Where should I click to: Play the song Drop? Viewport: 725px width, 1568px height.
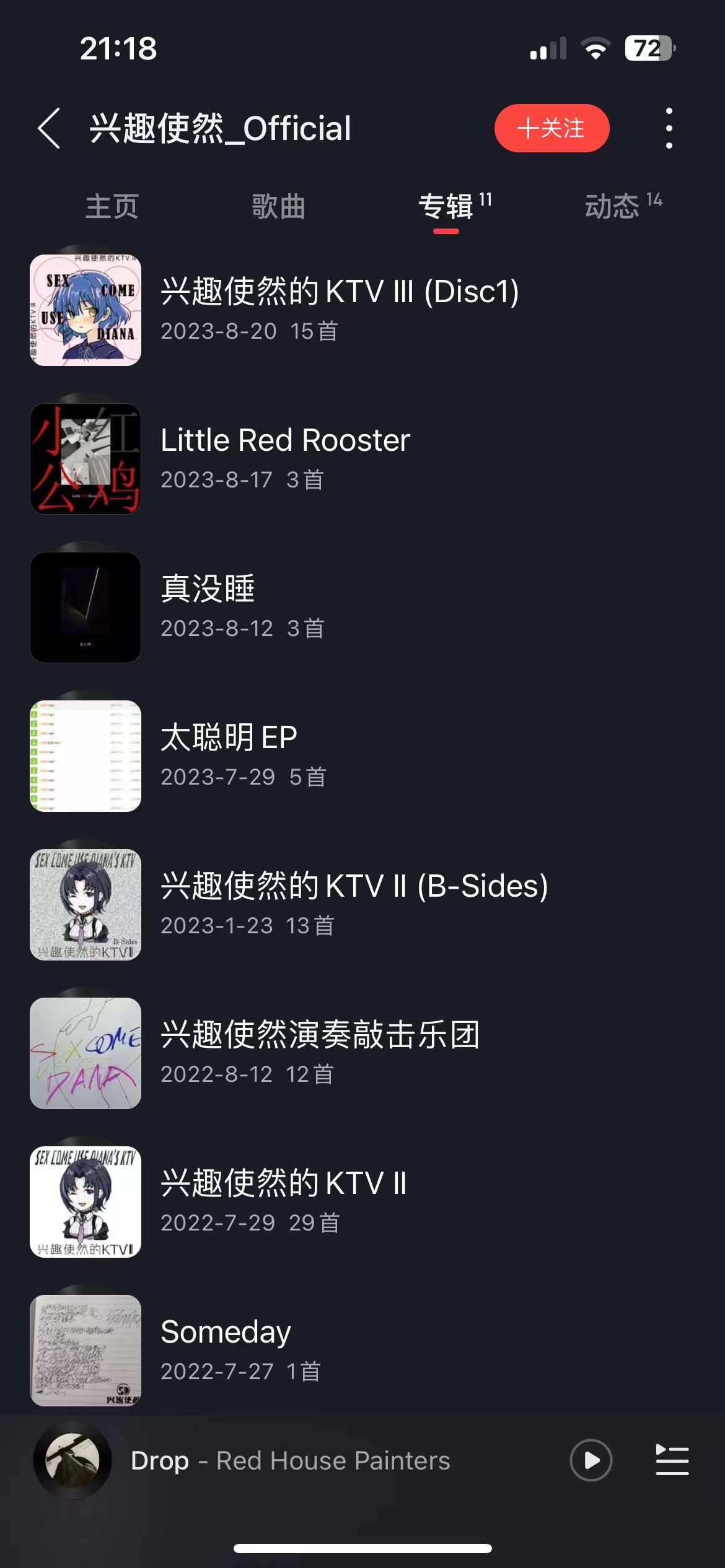[x=591, y=1460]
